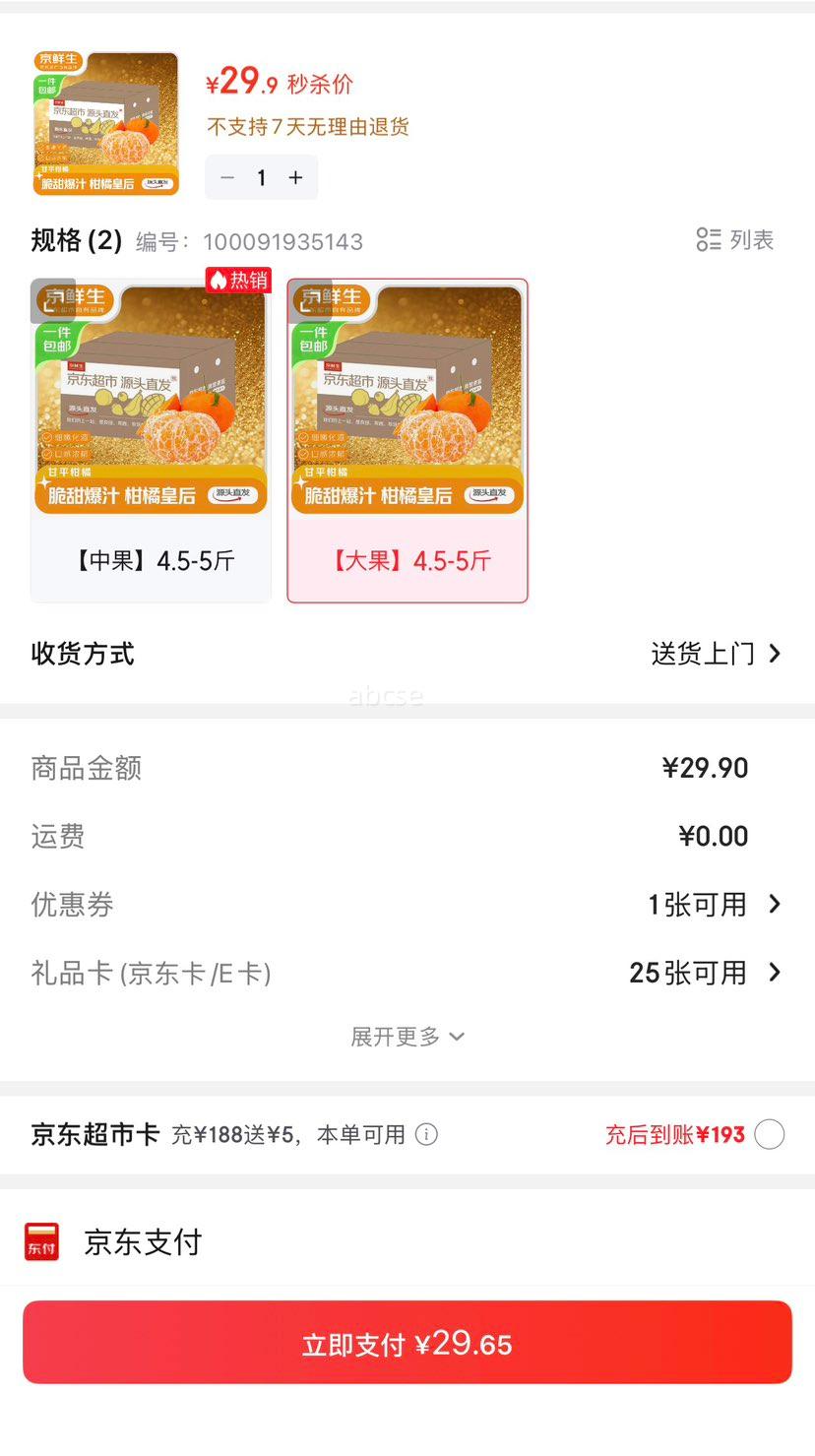Select the 【中果】4.5-5斤 spec option
This screenshot has height=1456, width=815.
coord(150,556)
